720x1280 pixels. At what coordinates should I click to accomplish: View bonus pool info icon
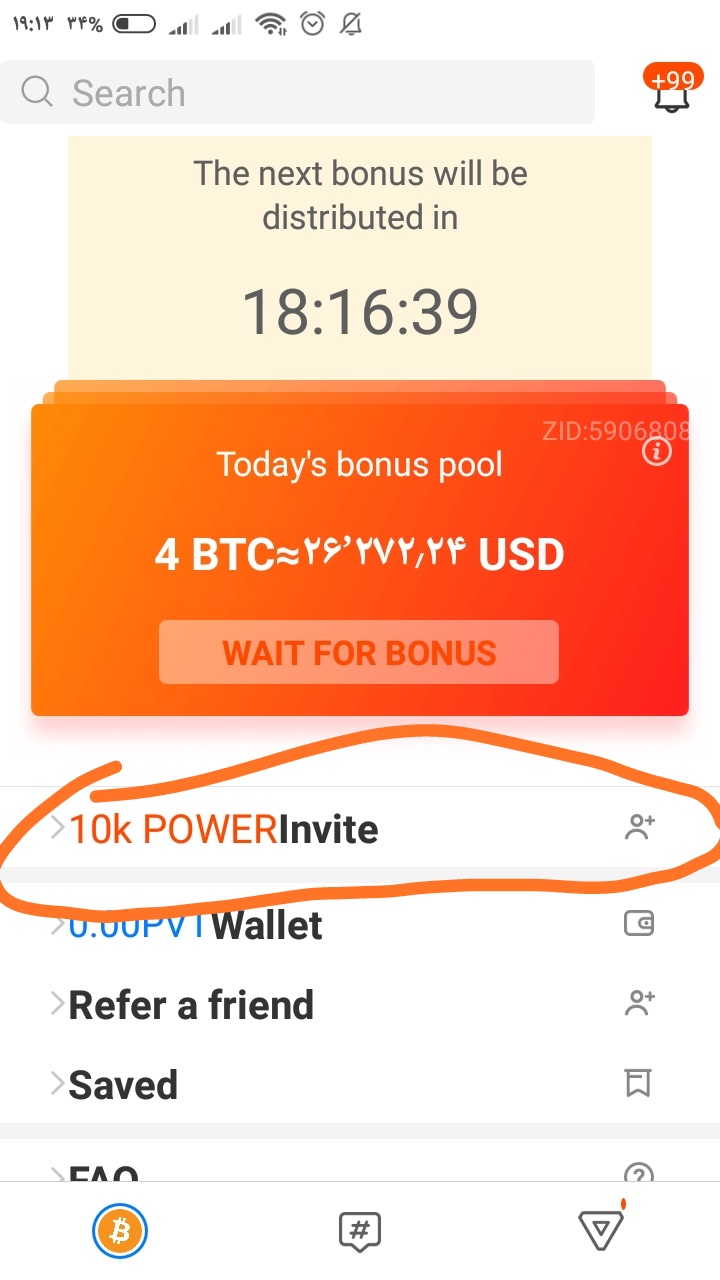(657, 452)
